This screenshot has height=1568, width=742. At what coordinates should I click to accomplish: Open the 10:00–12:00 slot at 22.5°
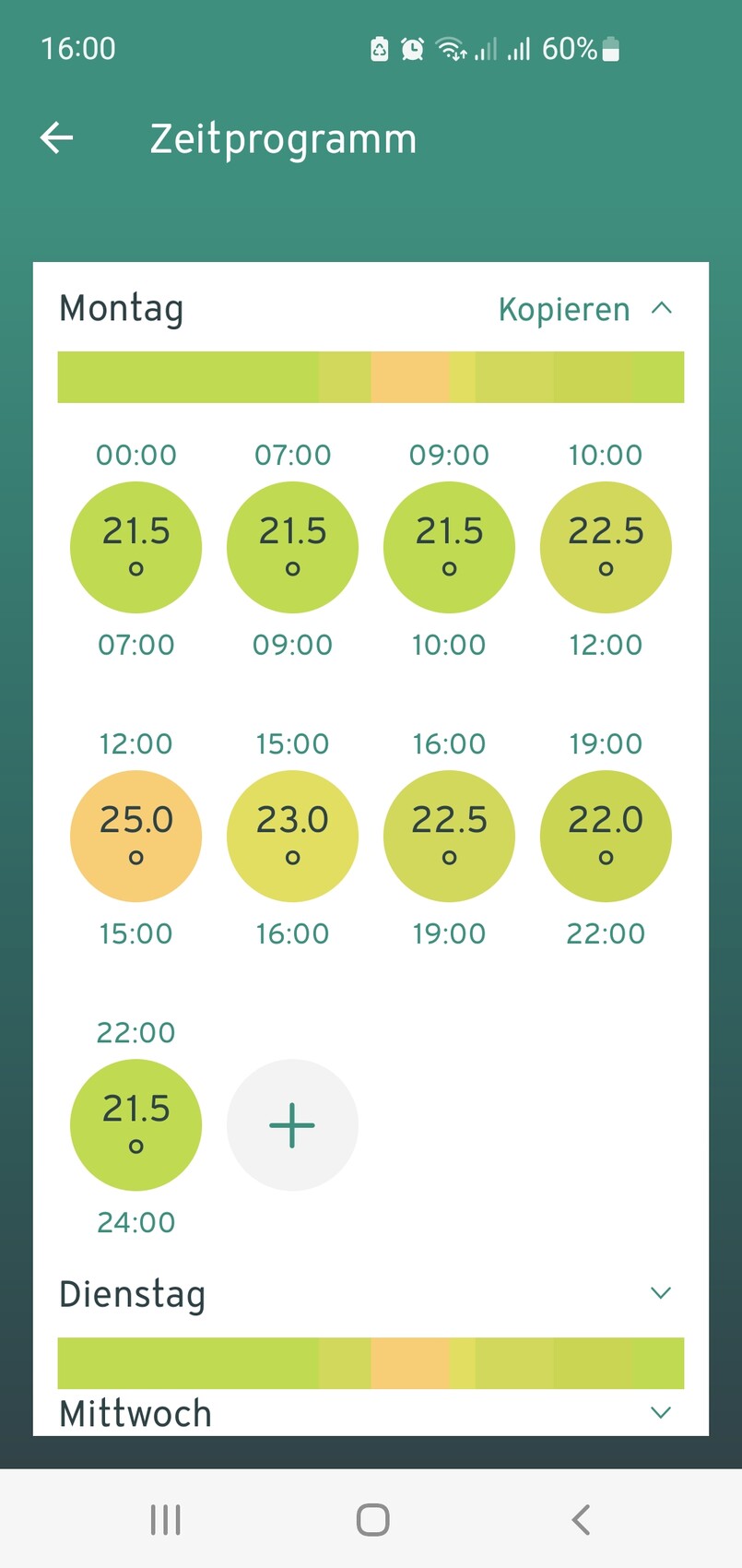606,547
